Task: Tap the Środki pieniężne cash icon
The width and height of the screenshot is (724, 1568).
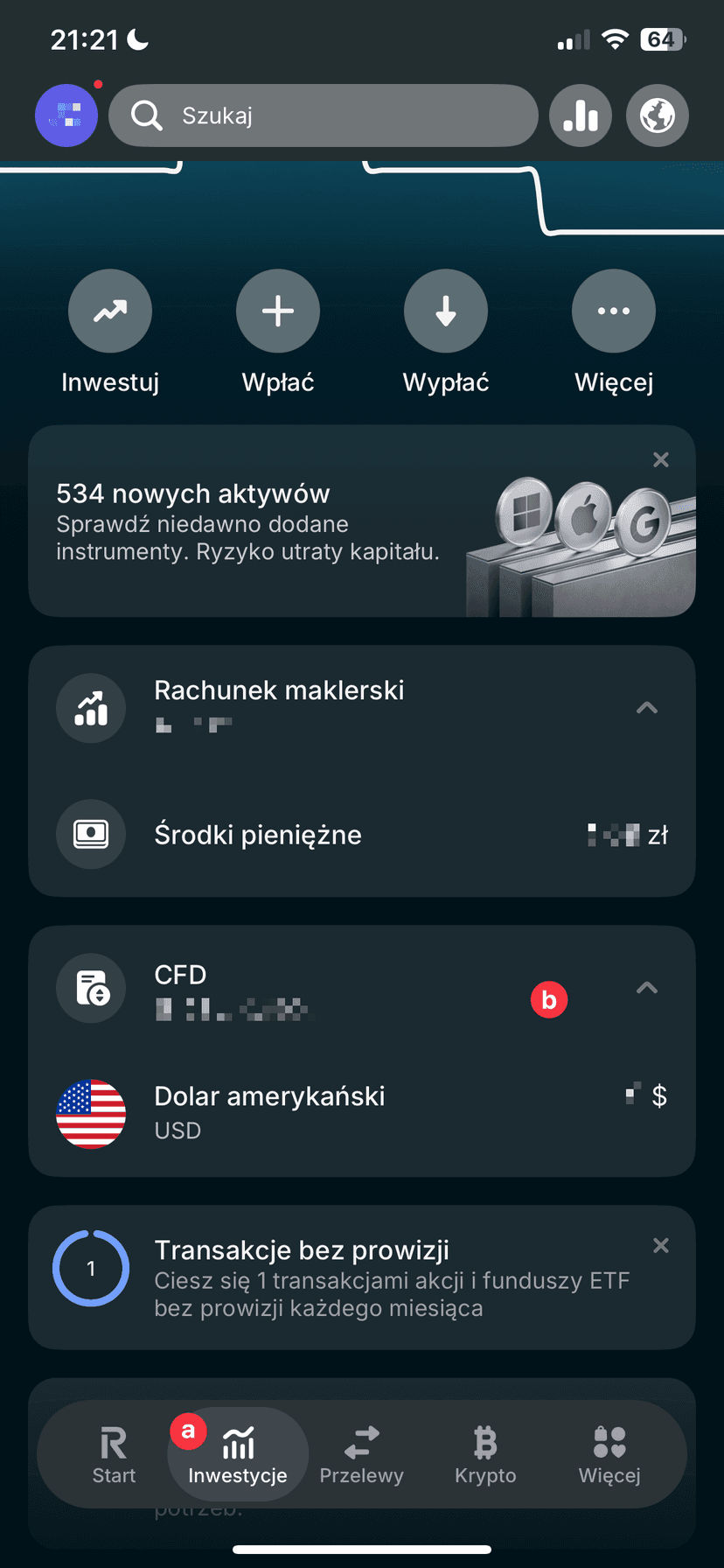Action: pyautogui.click(x=91, y=834)
